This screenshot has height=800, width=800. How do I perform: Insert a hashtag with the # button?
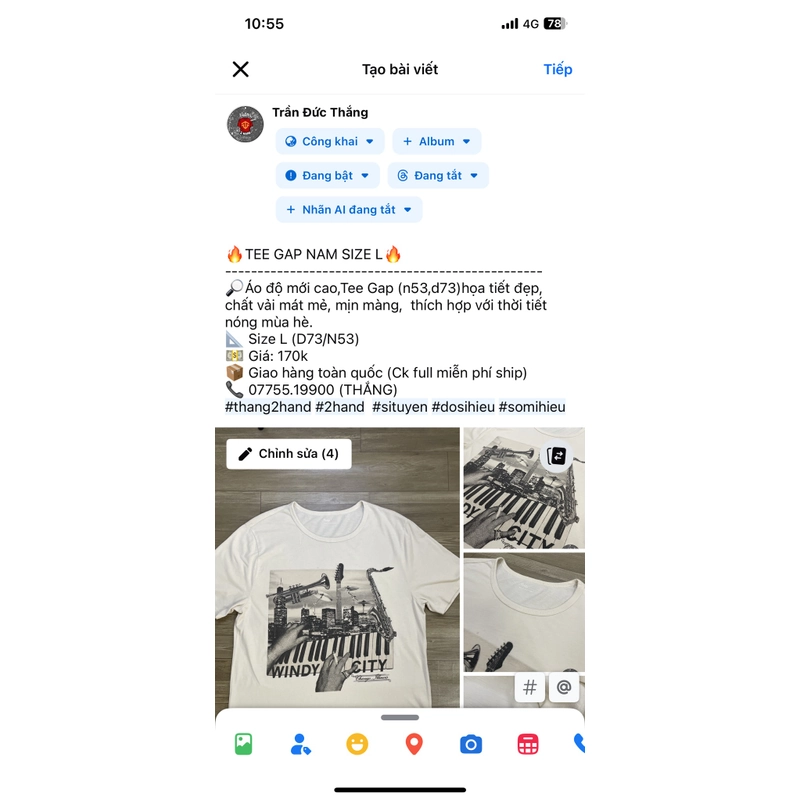coord(530,687)
